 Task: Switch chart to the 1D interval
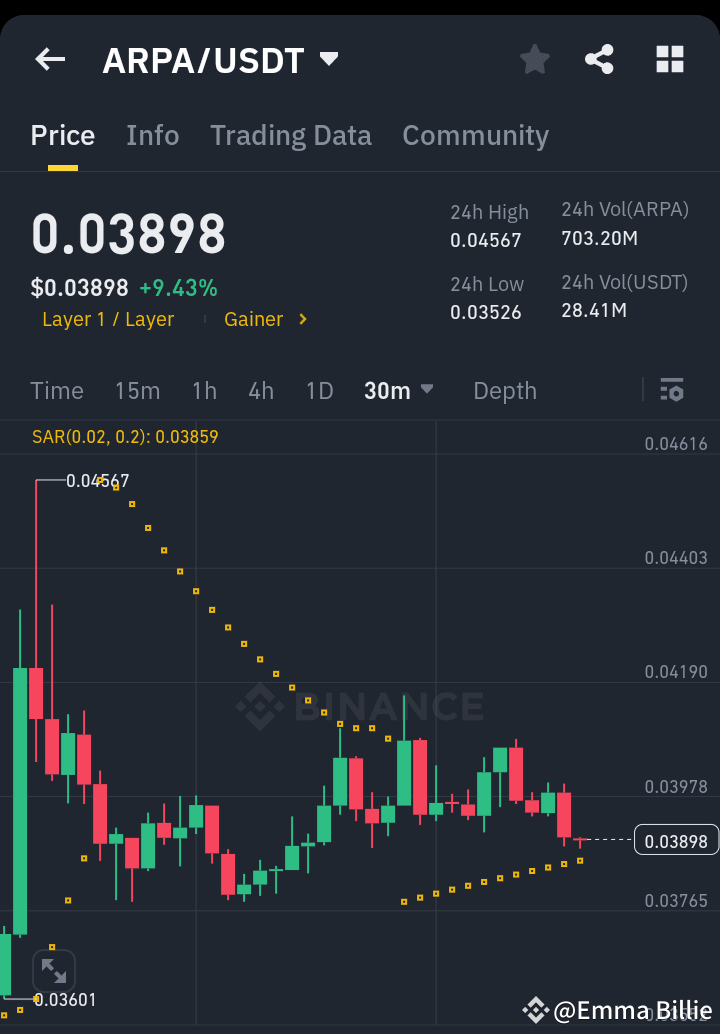pyautogui.click(x=319, y=391)
